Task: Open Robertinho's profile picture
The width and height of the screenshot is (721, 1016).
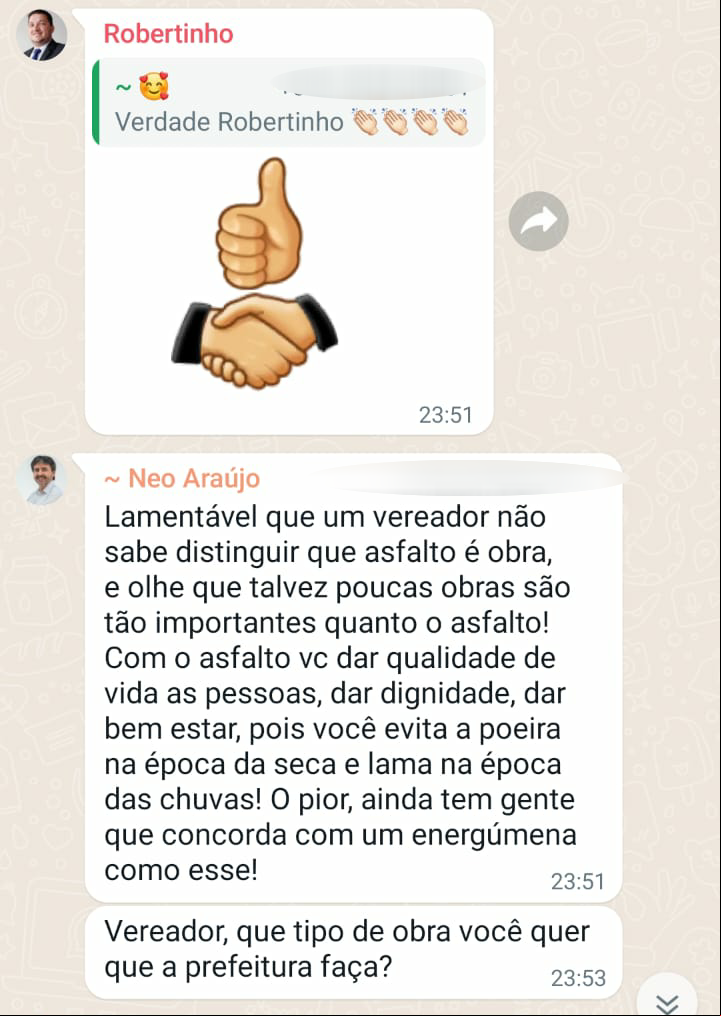Action: coord(41,36)
